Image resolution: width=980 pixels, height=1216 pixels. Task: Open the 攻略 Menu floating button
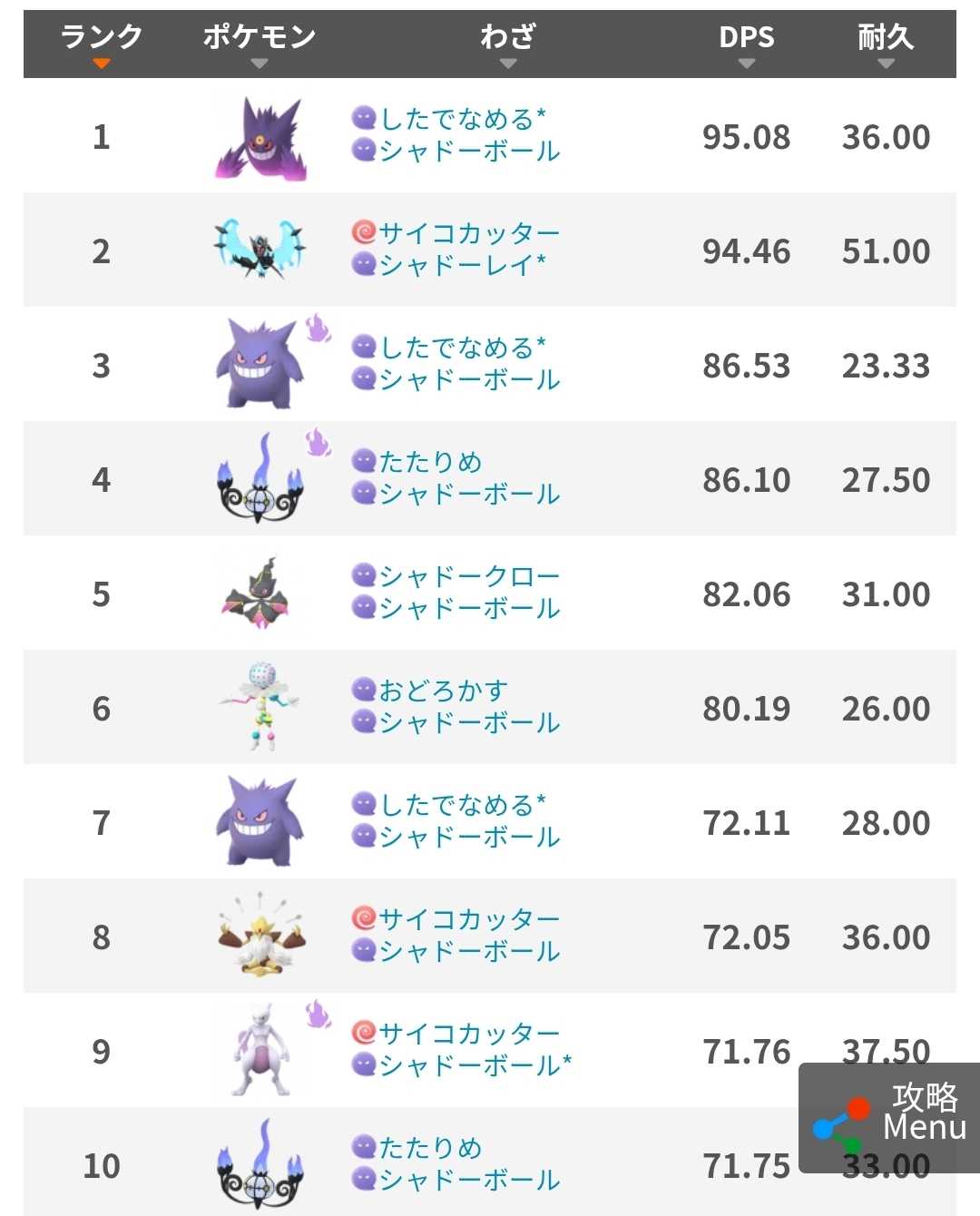(x=889, y=1118)
